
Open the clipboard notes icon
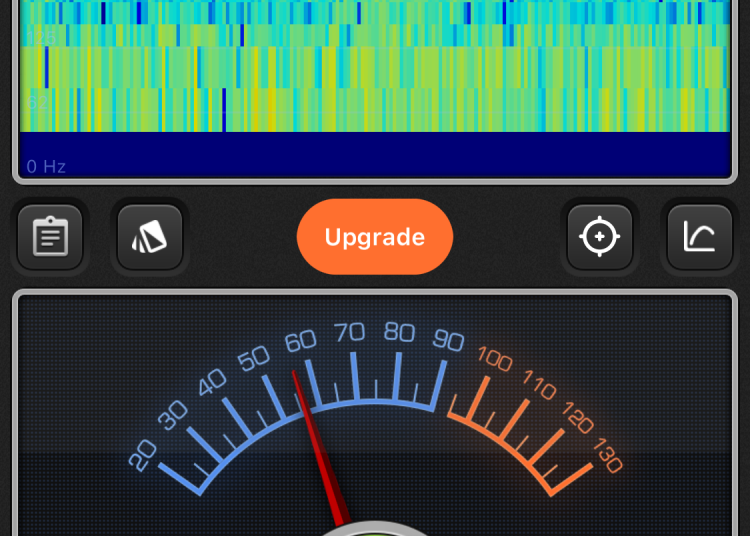click(x=50, y=238)
